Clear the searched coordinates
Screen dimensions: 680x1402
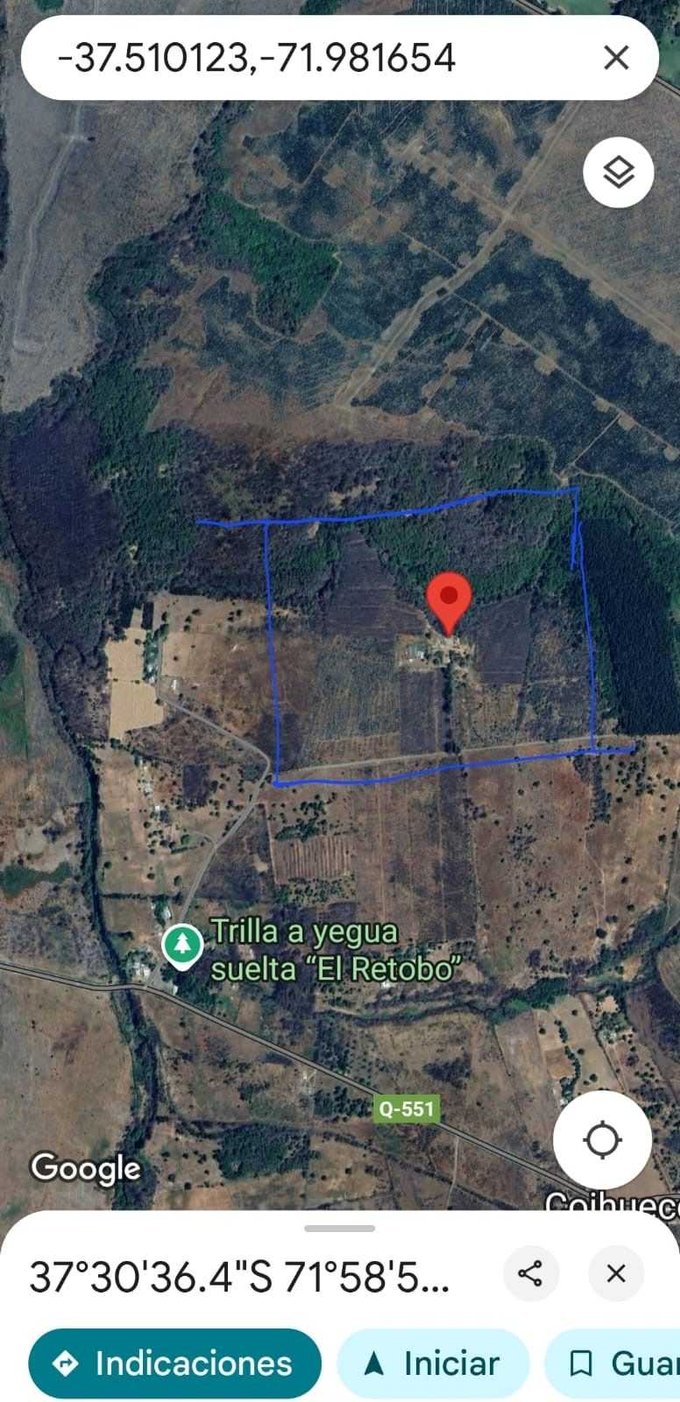coord(616,58)
